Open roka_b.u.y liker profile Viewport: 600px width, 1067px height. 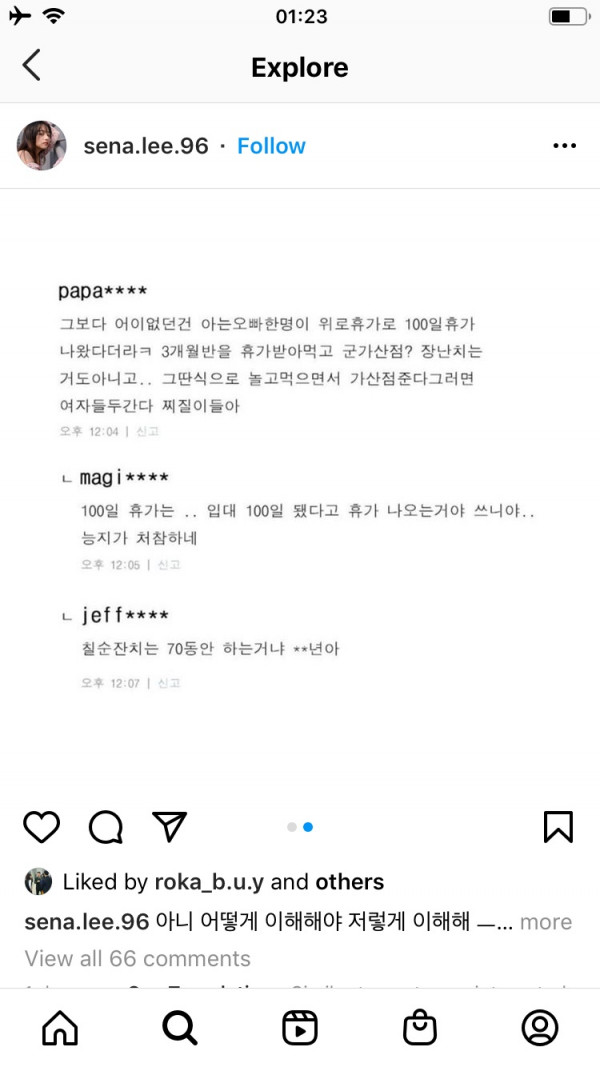tap(209, 882)
